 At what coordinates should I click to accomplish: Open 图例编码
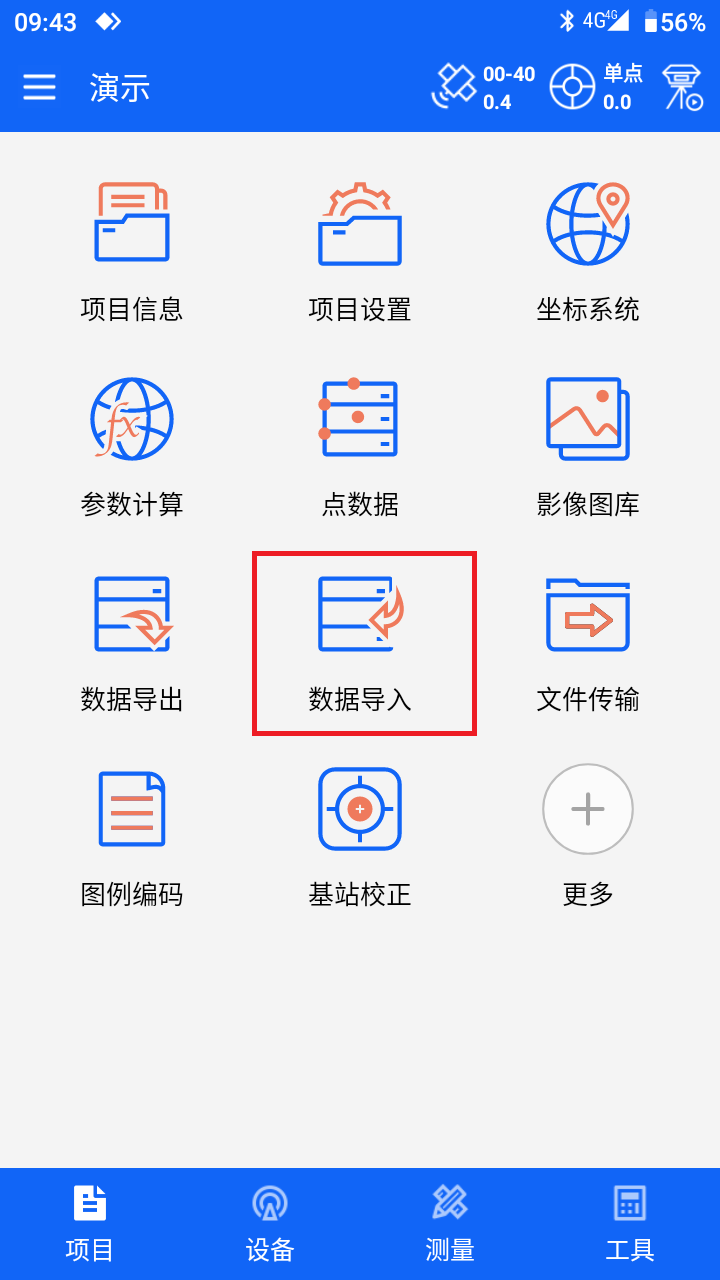pos(132,835)
